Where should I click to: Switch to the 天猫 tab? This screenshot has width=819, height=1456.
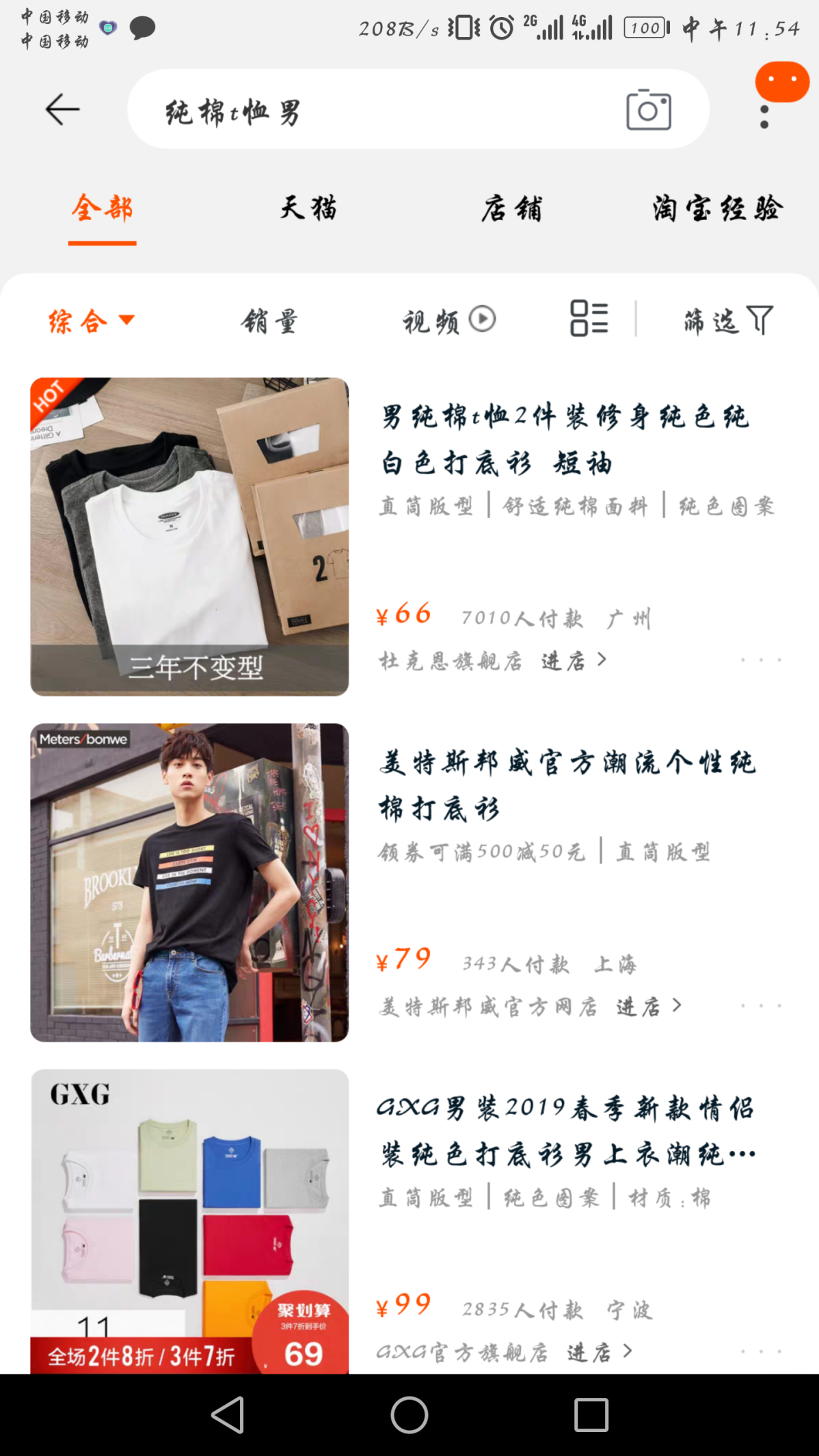(x=308, y=208)
